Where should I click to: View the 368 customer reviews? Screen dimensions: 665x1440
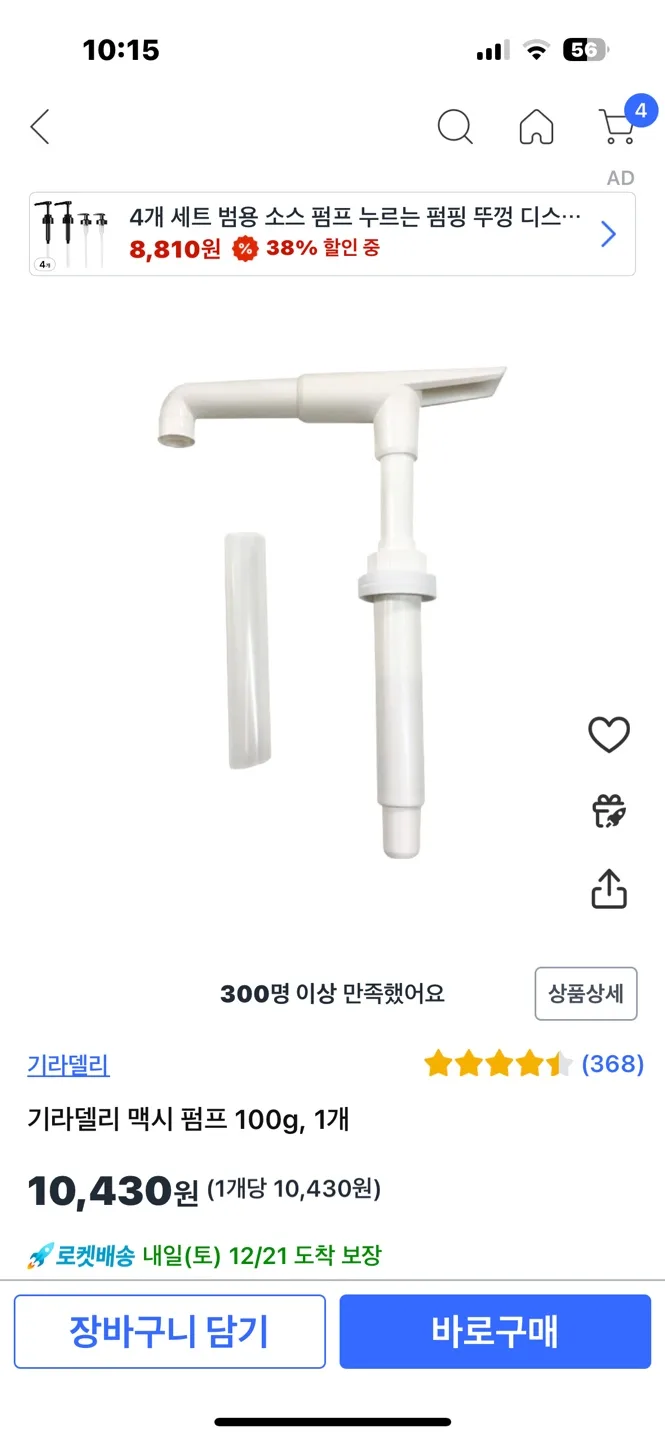click(612, 1064)
